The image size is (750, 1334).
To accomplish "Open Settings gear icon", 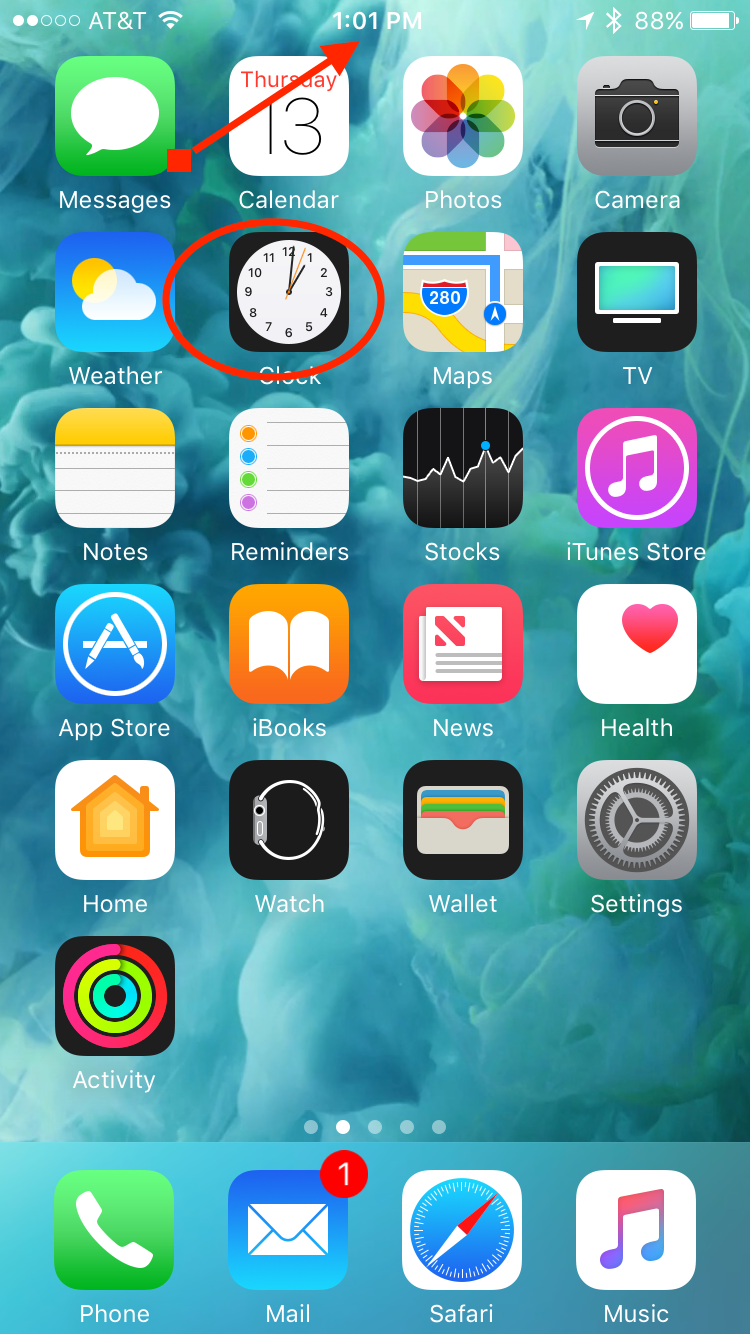I will 636,820.
